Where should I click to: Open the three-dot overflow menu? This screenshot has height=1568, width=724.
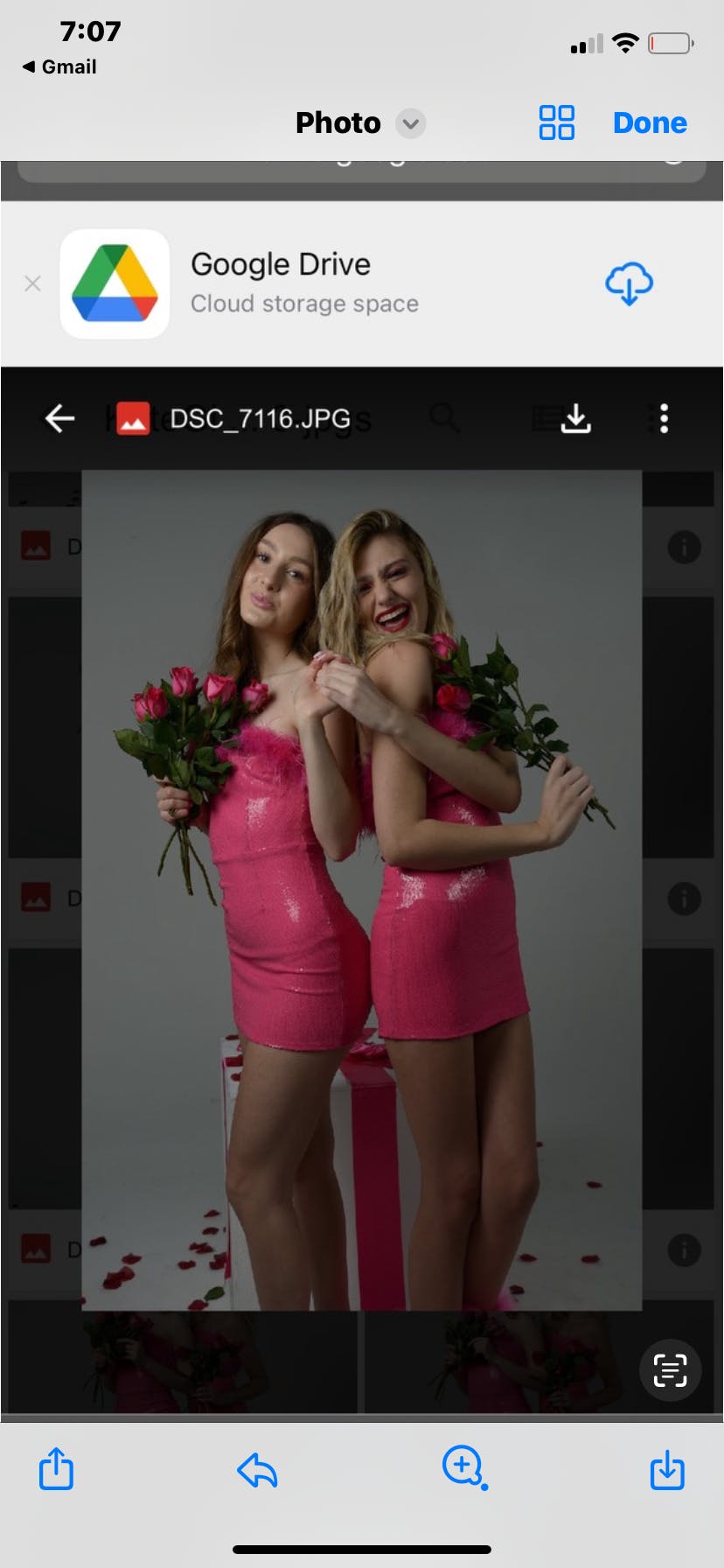[x=664, y=418]
